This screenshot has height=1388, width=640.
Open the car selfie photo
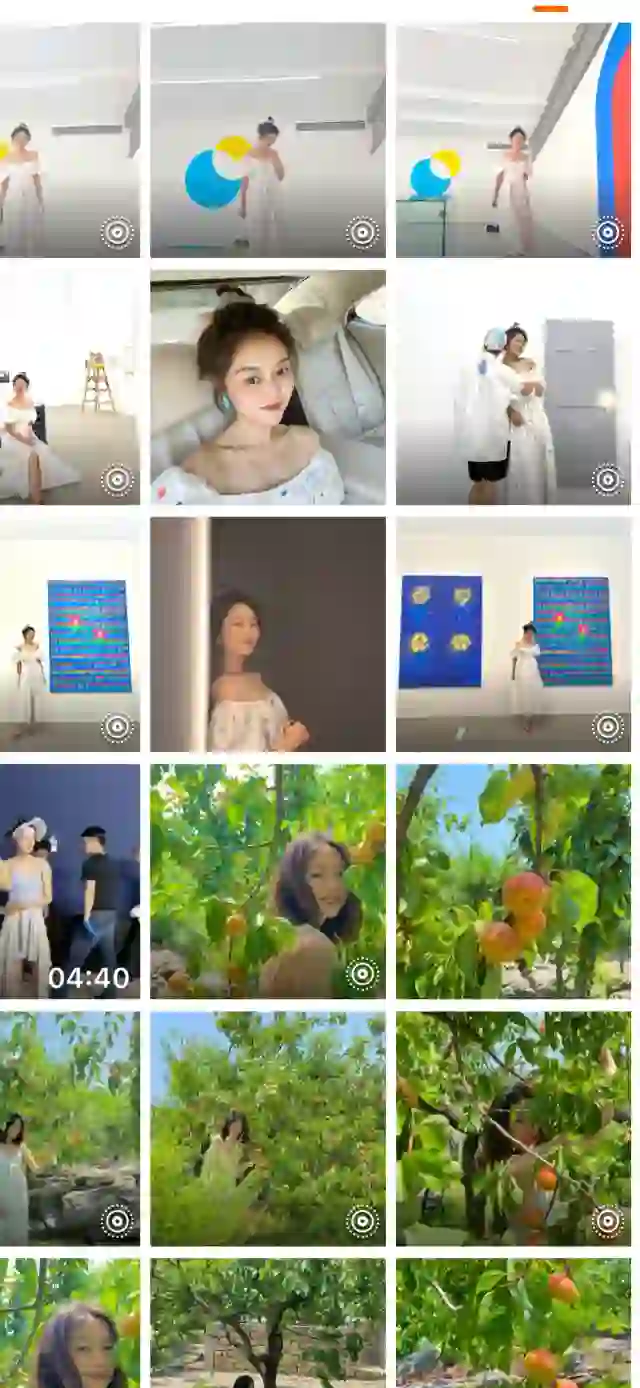(267, 387)
